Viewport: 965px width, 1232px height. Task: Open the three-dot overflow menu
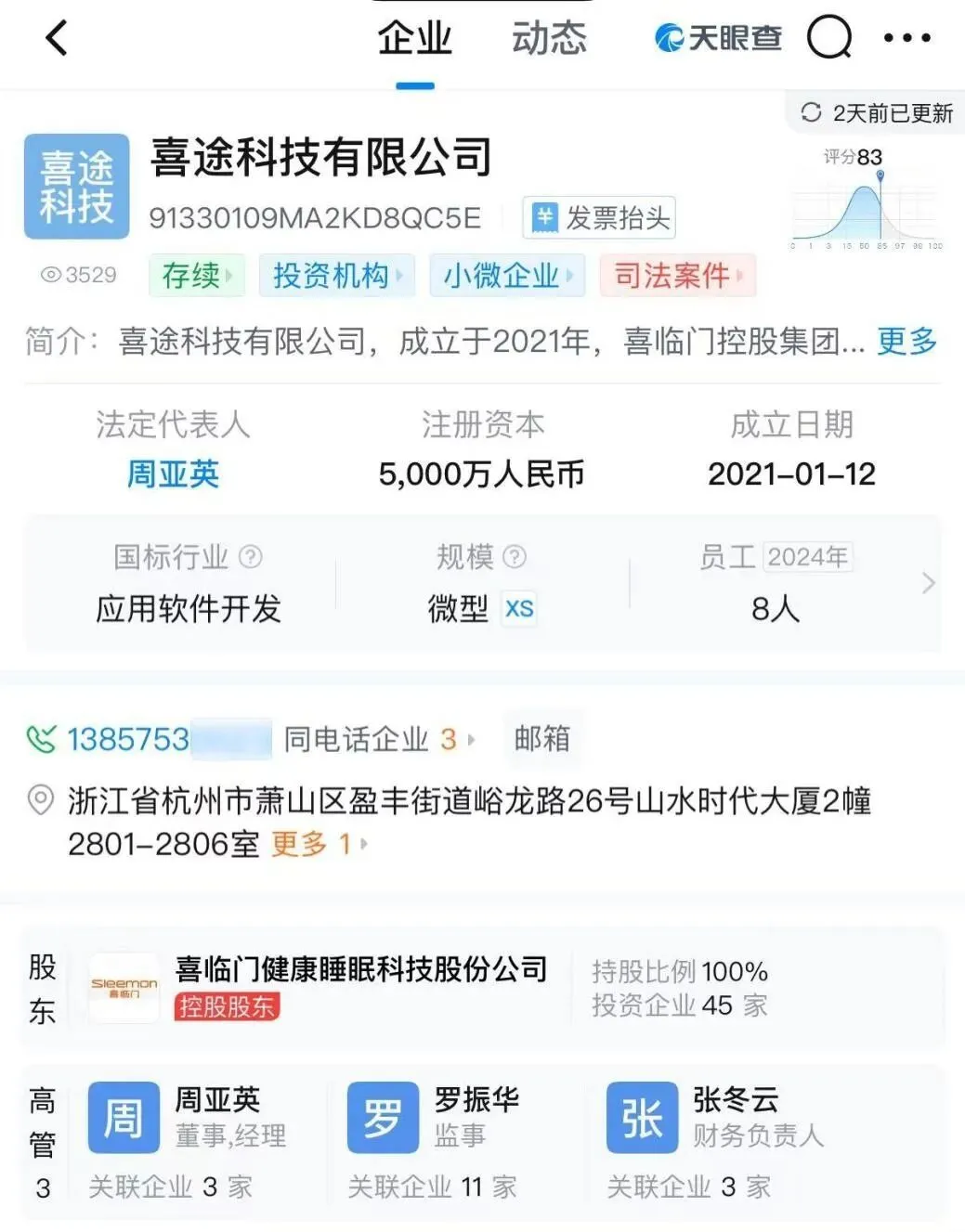tap(906, 39)
